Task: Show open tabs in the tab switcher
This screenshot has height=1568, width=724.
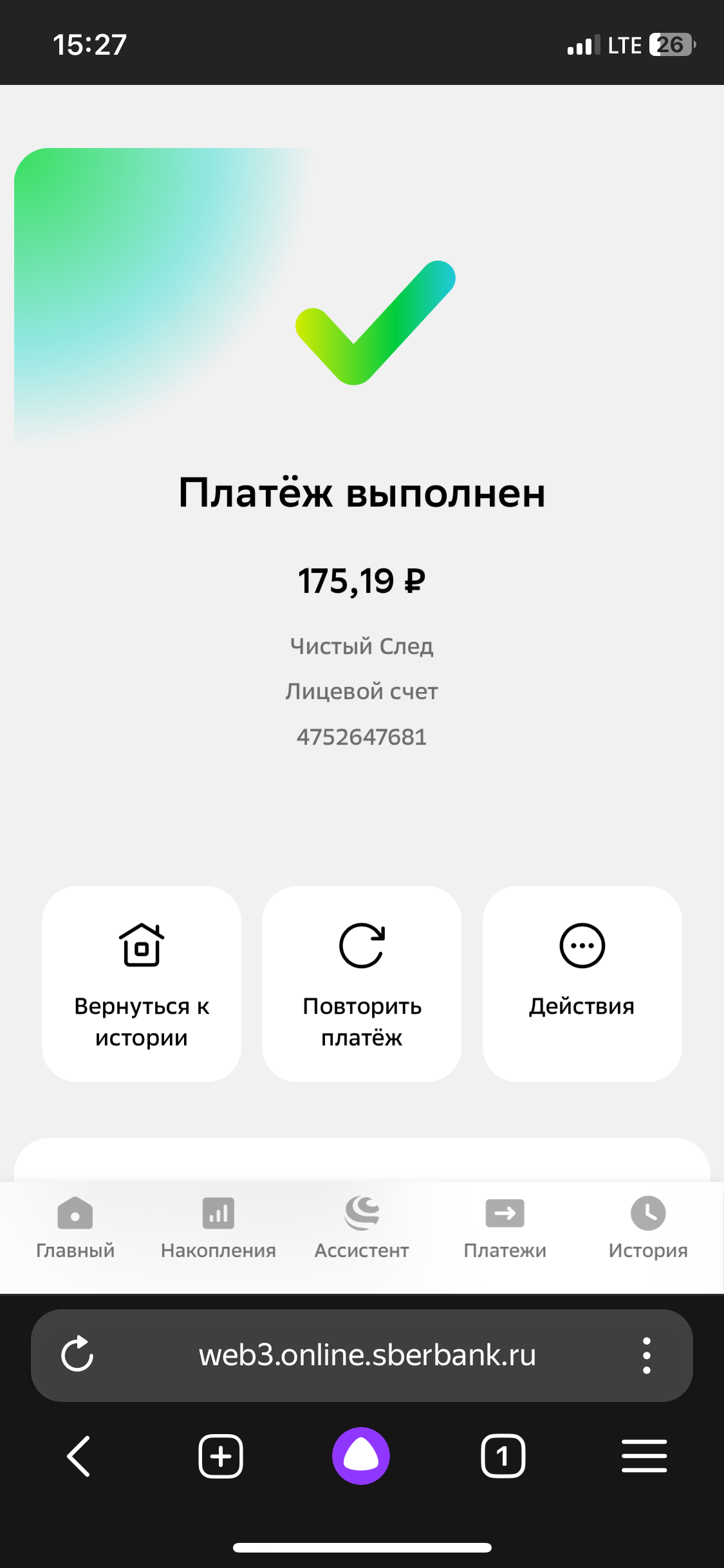Action: [503, 1456]
